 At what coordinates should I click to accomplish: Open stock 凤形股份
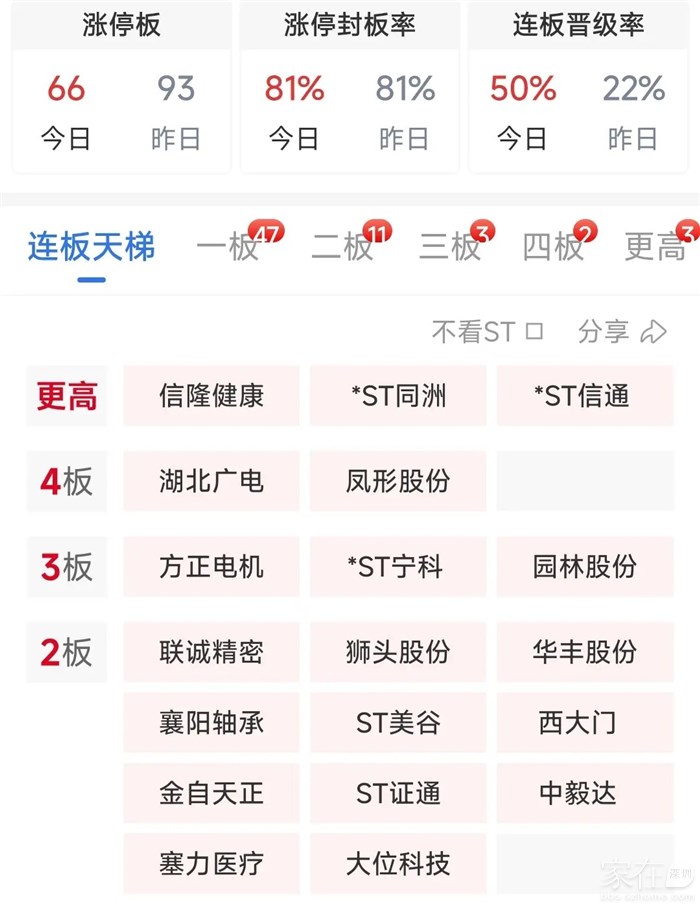(398, 482)
